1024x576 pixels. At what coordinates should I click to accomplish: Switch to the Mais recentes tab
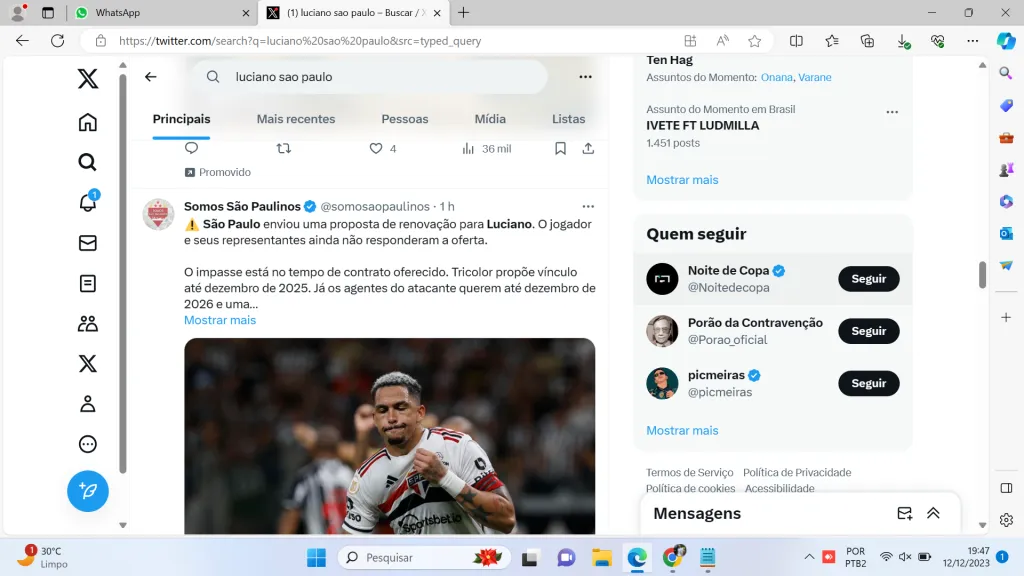pos(296,119)
